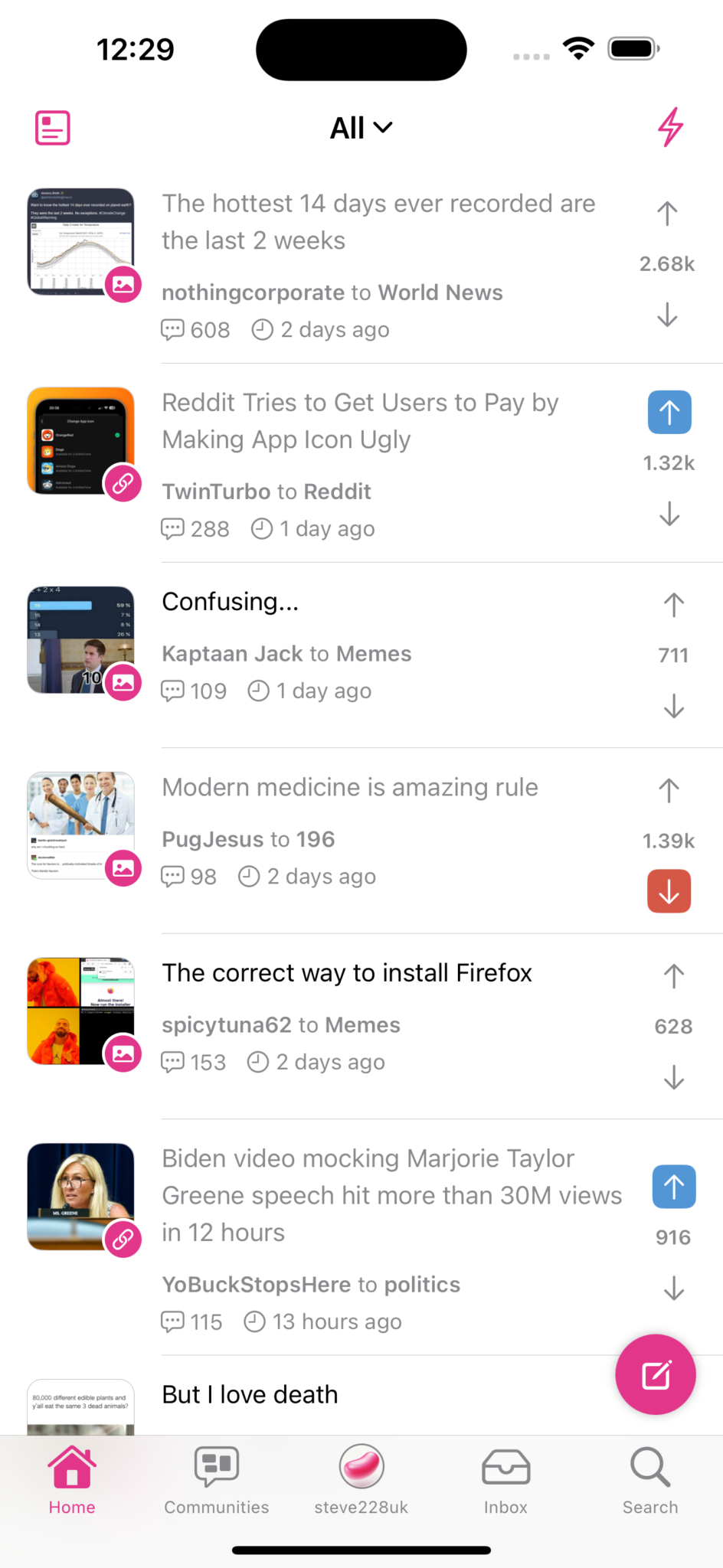Image resolution: width=723 pixels, height=1568 pixels.
Task: Remove downvote on Modern medicine post
Action: click(669, 891)
